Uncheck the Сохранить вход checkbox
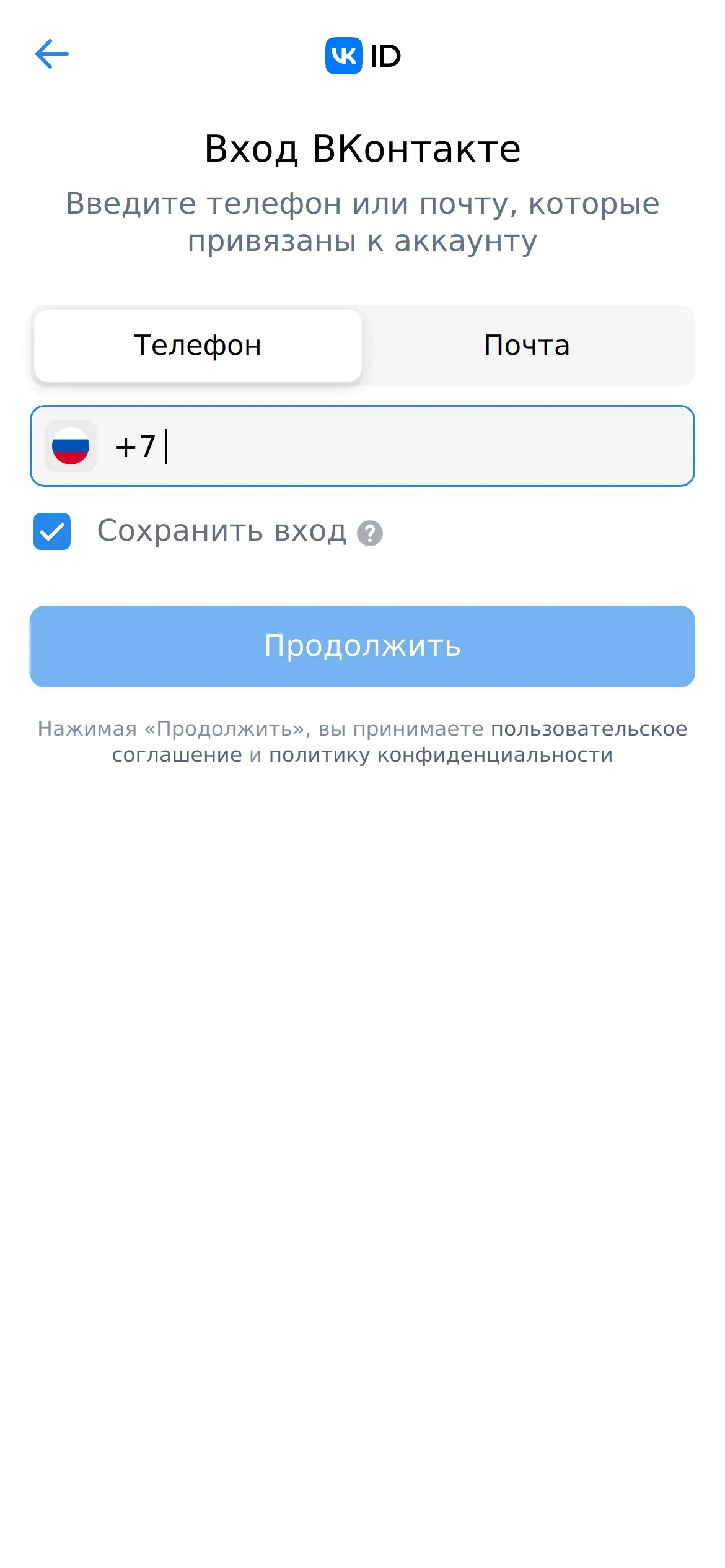725x1568 pixels. (x=52, y=531)
